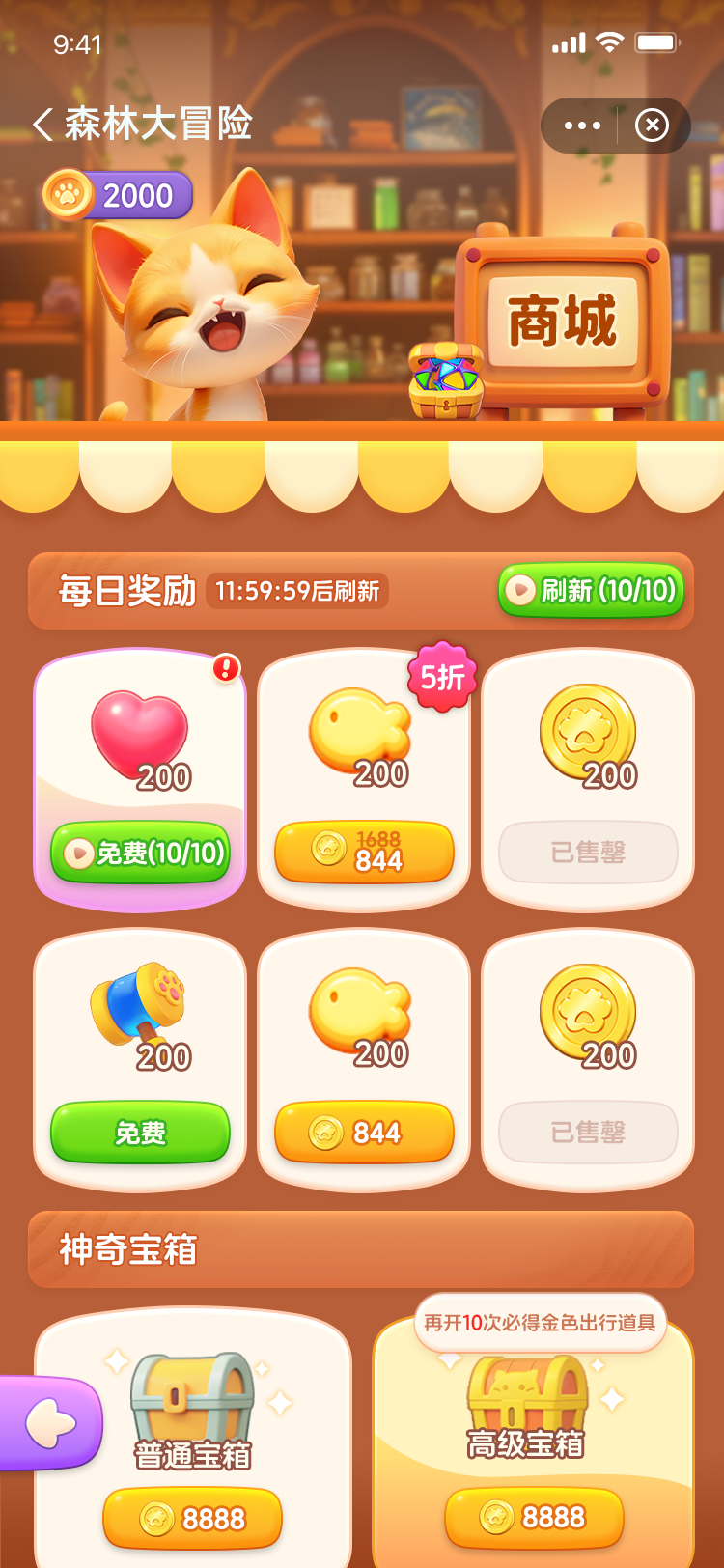The image size is (724, 1568).
Task: Buy 高级宝箱 for 8888 coins
Action: (x=534, y=1517)
